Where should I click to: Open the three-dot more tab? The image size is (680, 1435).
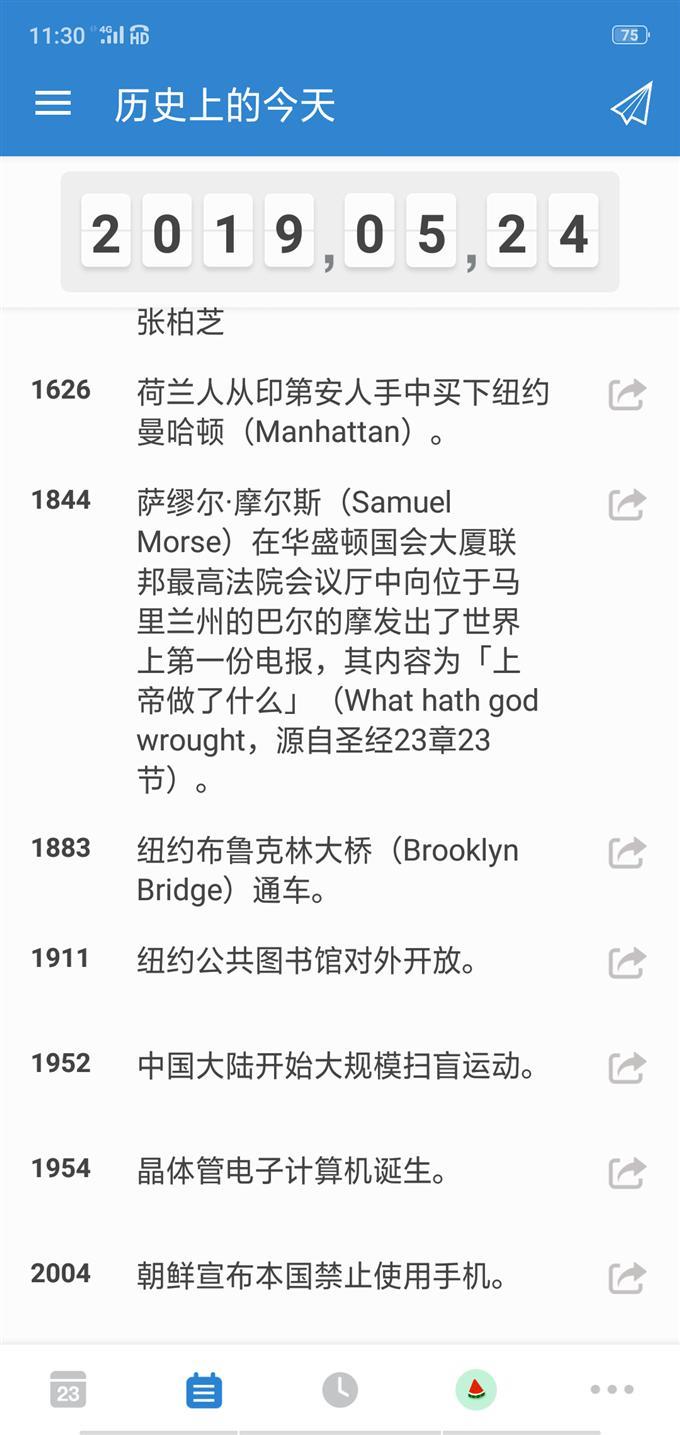tap(612, 1389)
